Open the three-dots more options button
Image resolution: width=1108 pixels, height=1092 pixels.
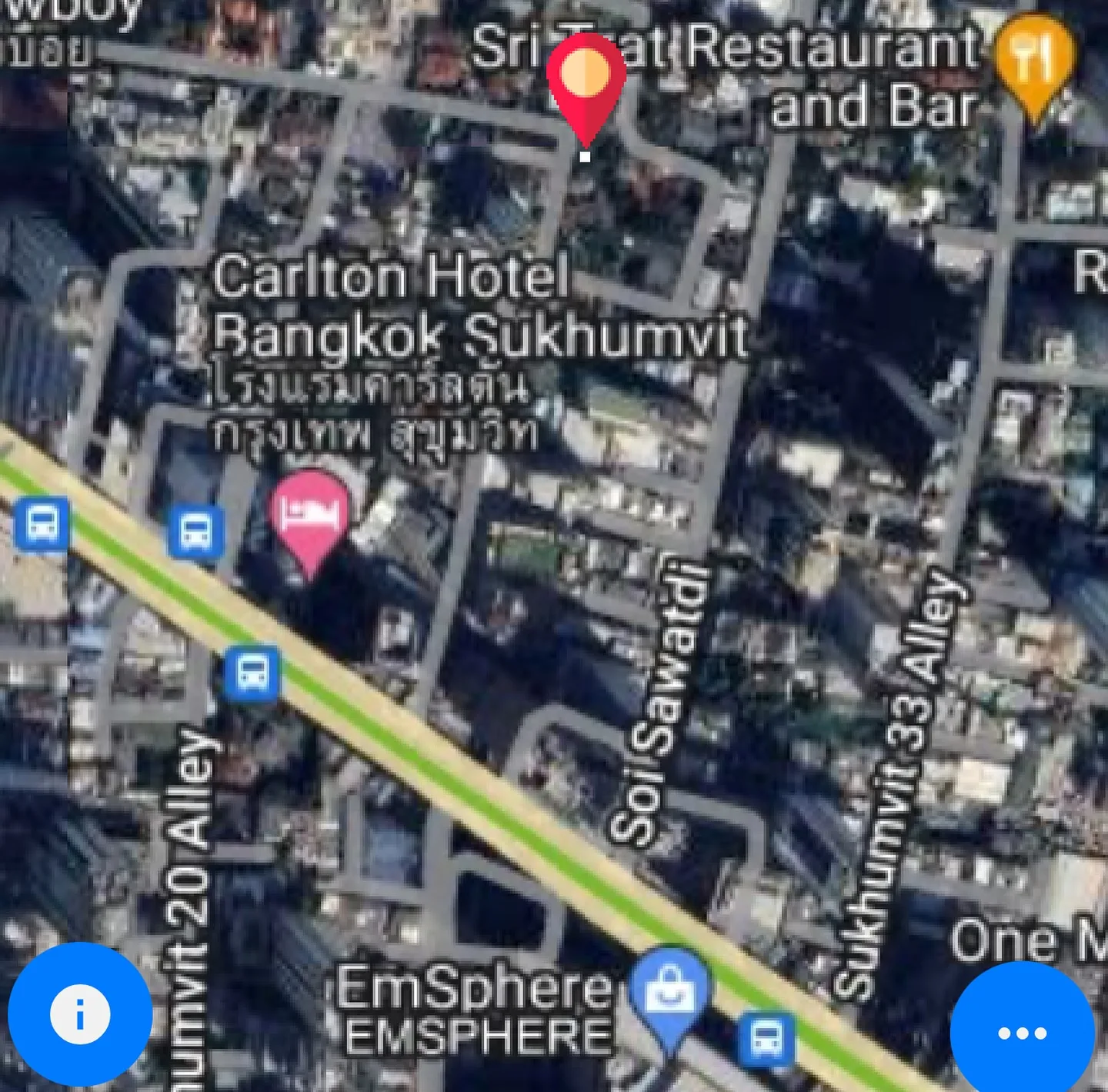[1022, 1032]
